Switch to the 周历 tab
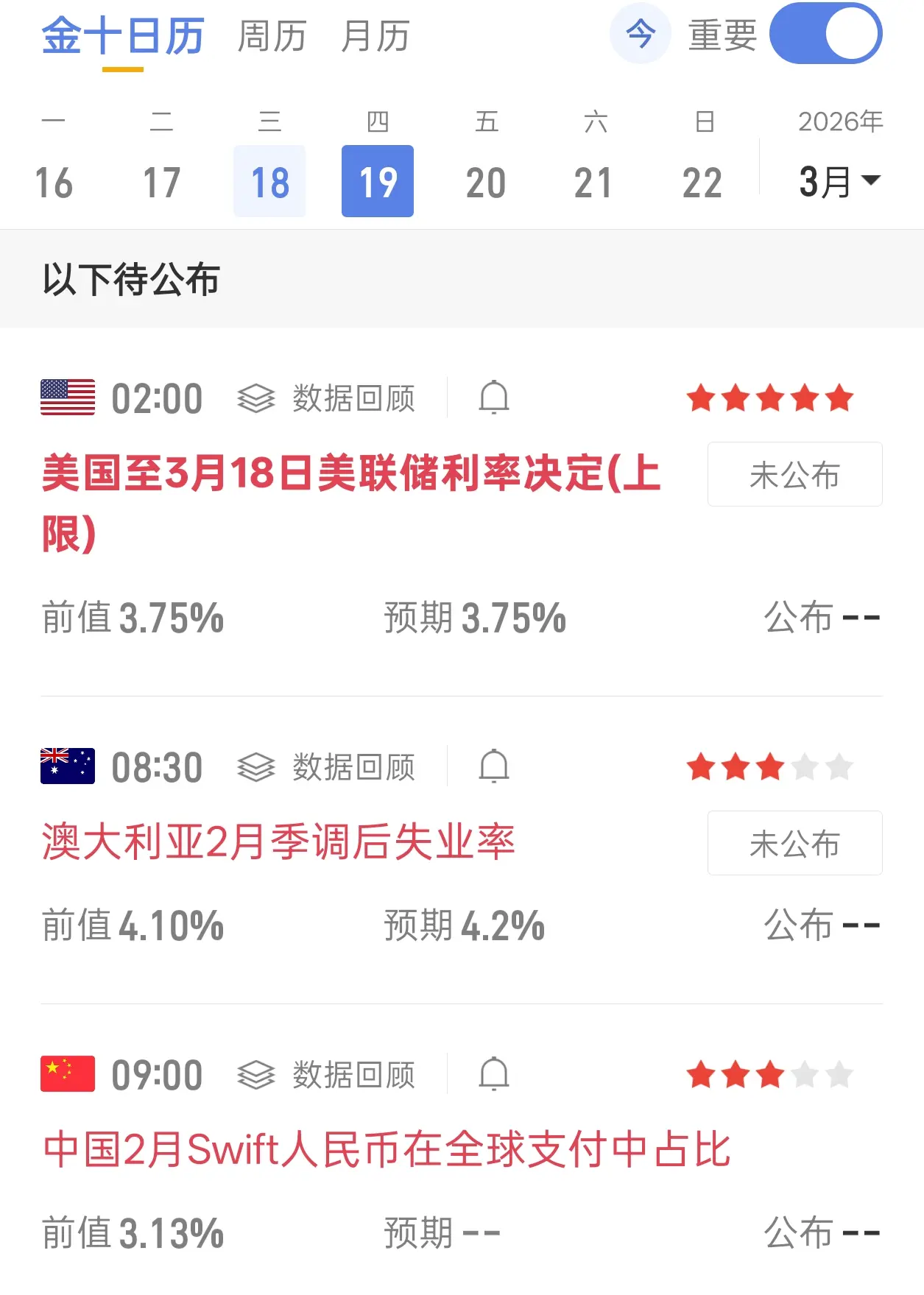924x1295 pixels. [272, 36]
